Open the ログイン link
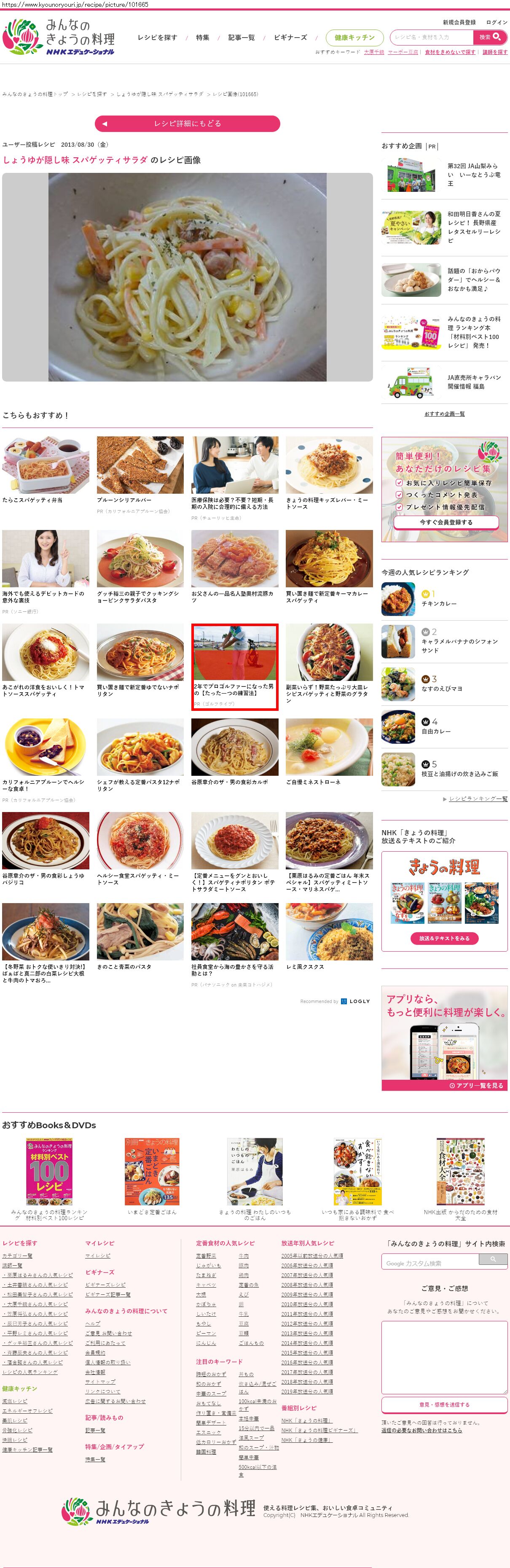 click(496, 22)
